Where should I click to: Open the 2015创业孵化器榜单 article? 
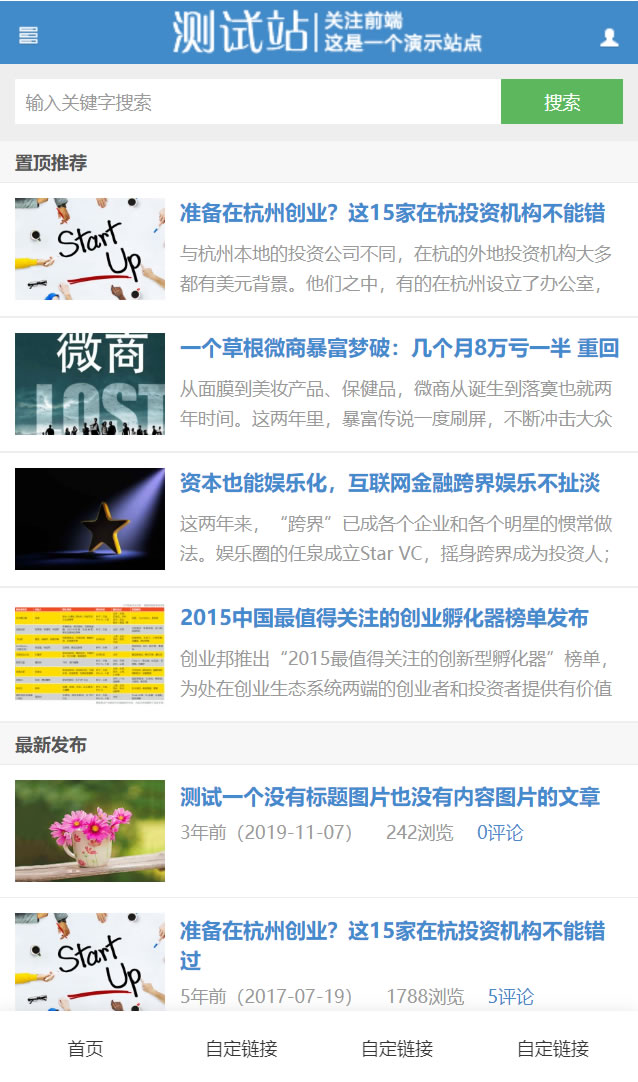pos(384,618)
